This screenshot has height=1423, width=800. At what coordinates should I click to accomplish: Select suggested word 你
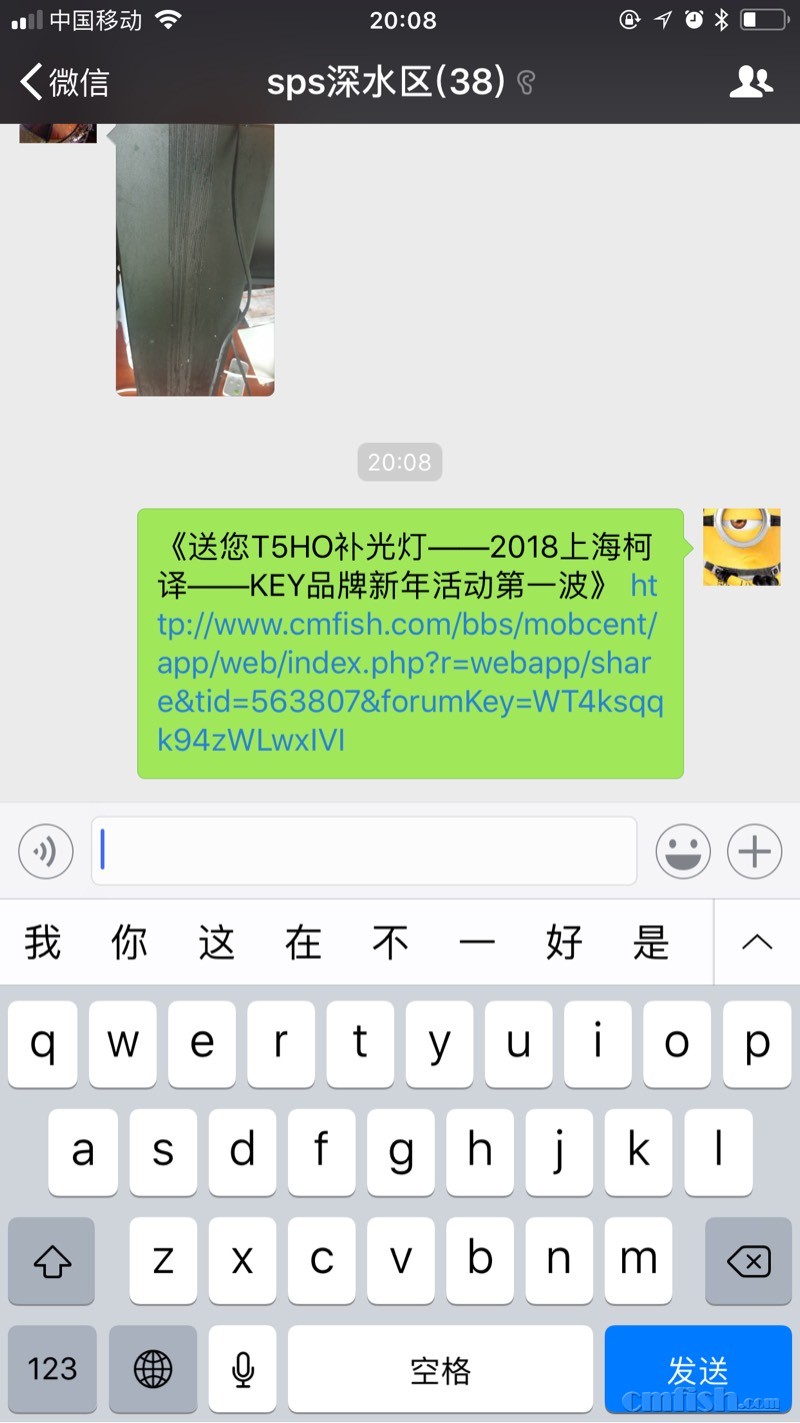[x=129, y=942]
